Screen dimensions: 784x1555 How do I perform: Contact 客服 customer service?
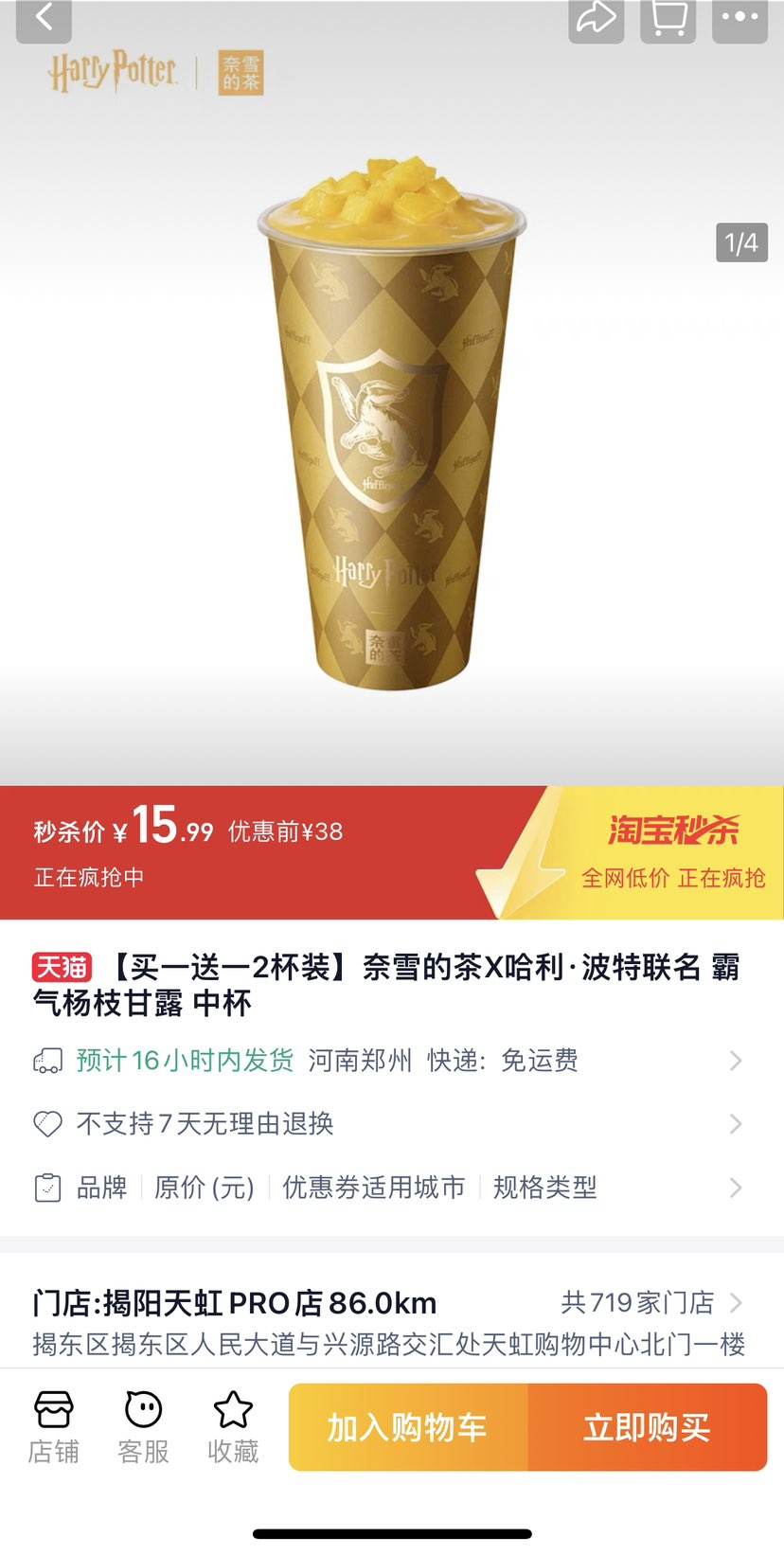click(143, 1427)
